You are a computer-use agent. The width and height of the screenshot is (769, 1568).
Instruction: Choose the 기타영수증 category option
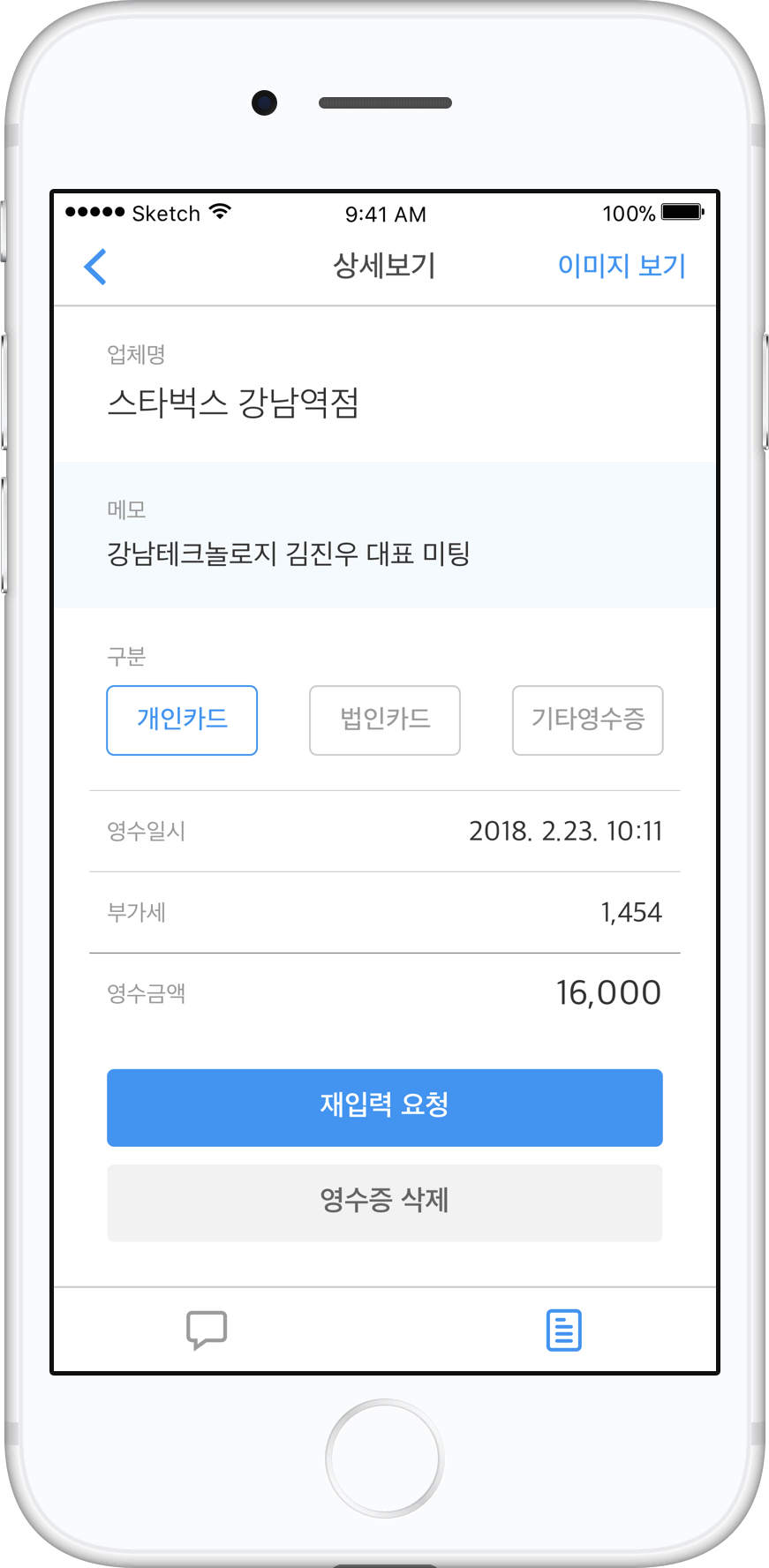click(x=587, y=720)
